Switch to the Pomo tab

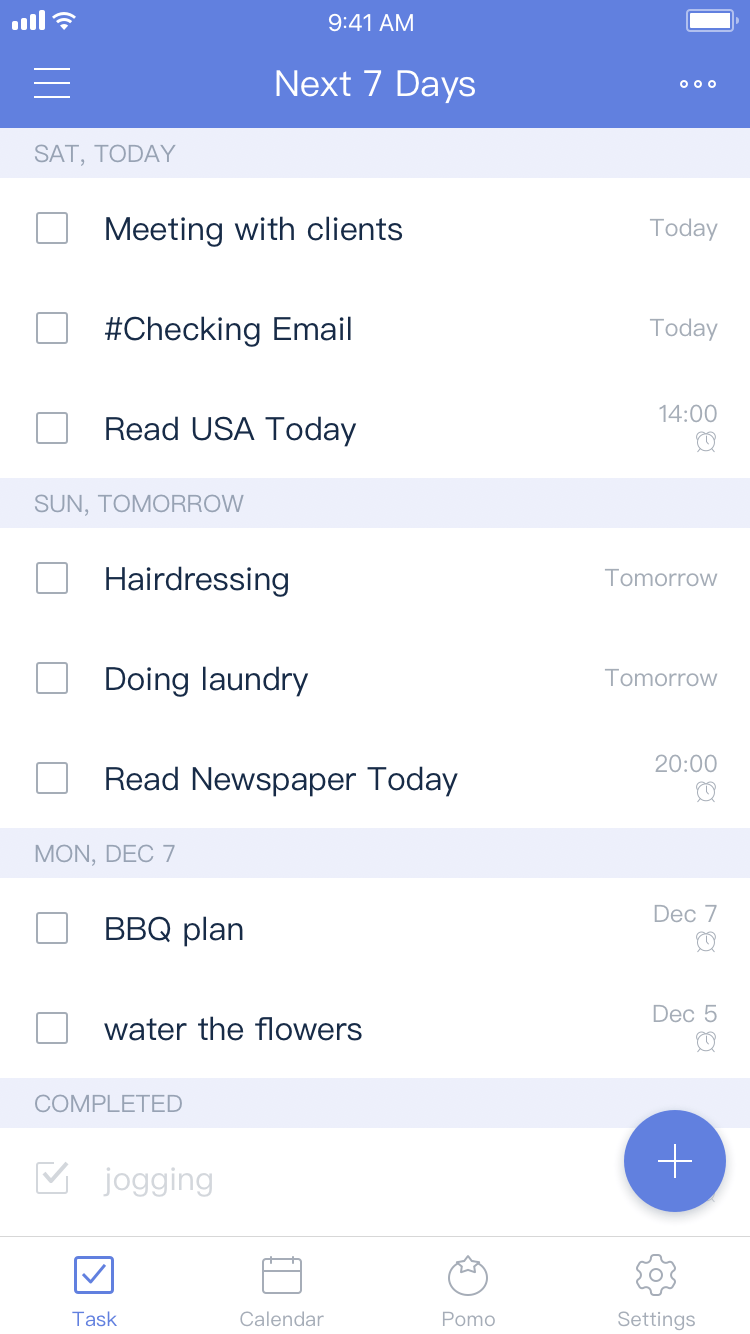468,1292
